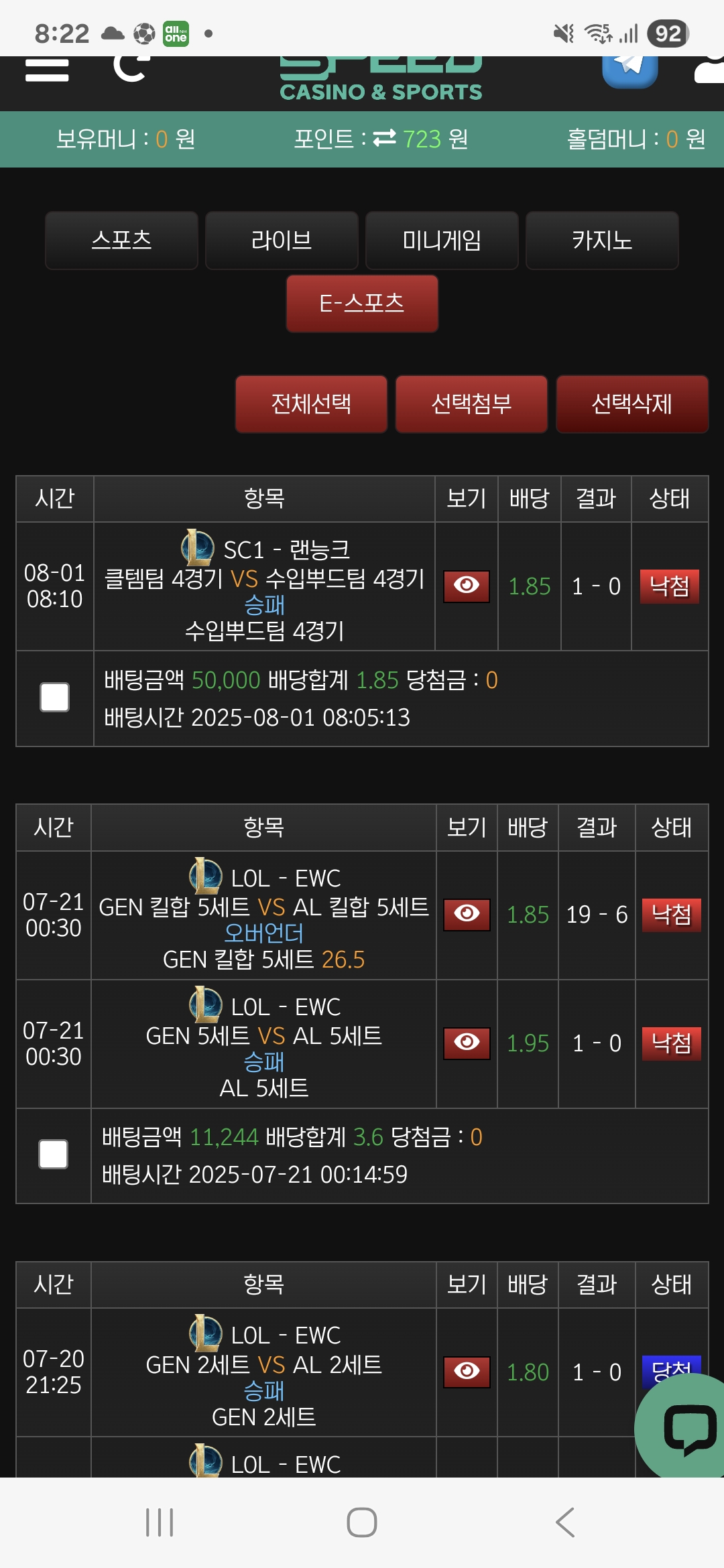
Task: Check the box for the 11,244 bet
Action: click(x=53, y=1155)
